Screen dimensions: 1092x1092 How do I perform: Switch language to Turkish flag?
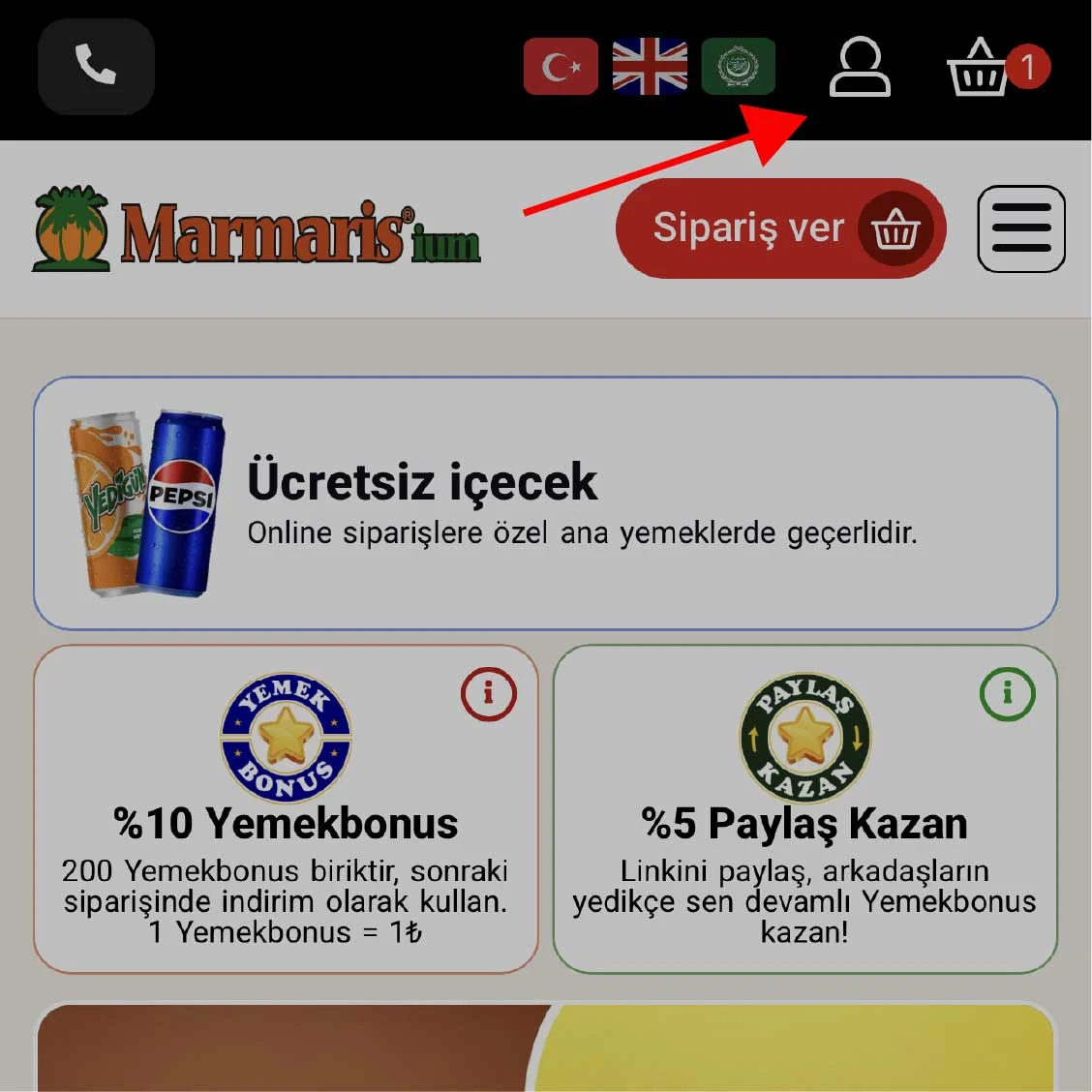tap(561, 67)
